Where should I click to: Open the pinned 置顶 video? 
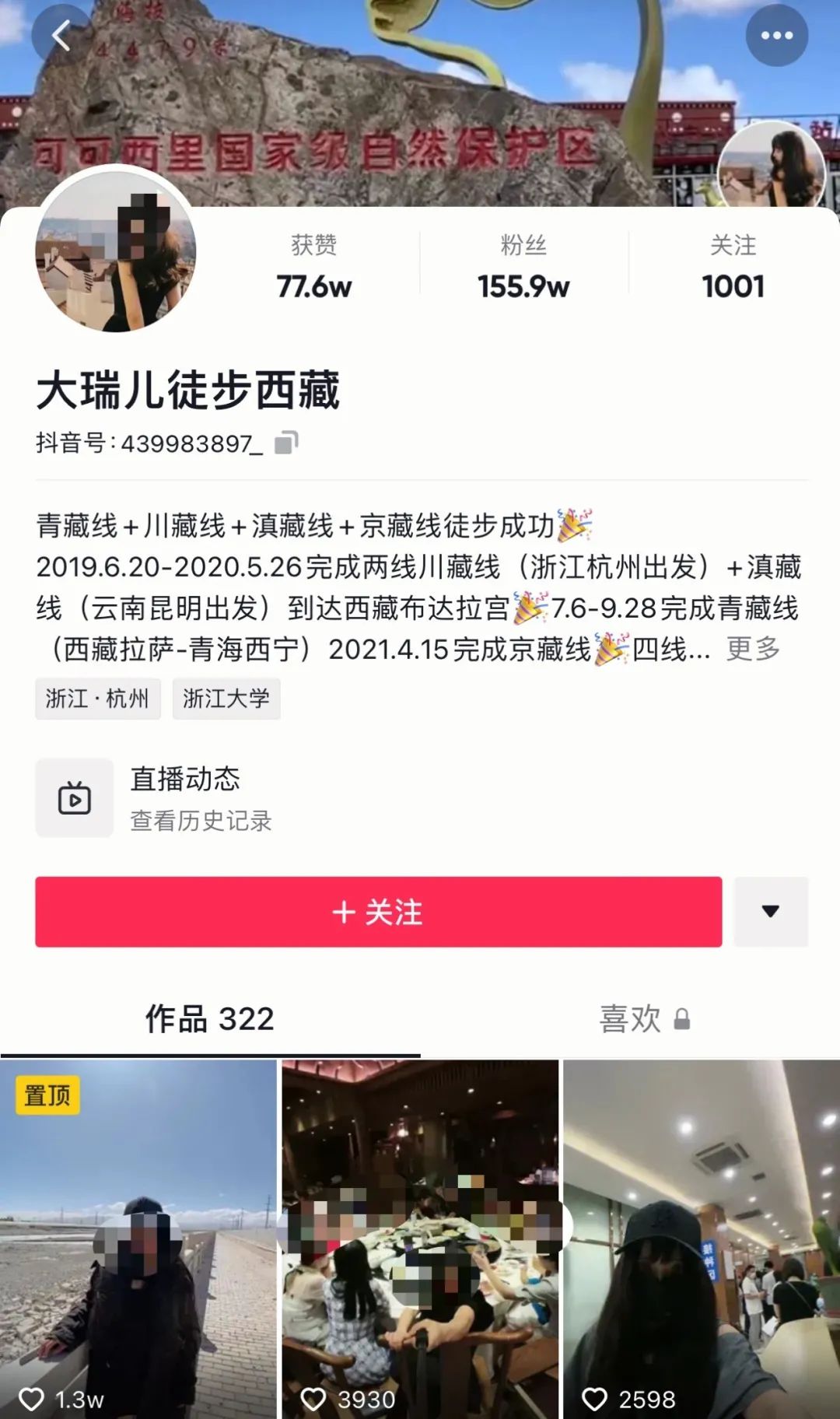pos(138,1237)
